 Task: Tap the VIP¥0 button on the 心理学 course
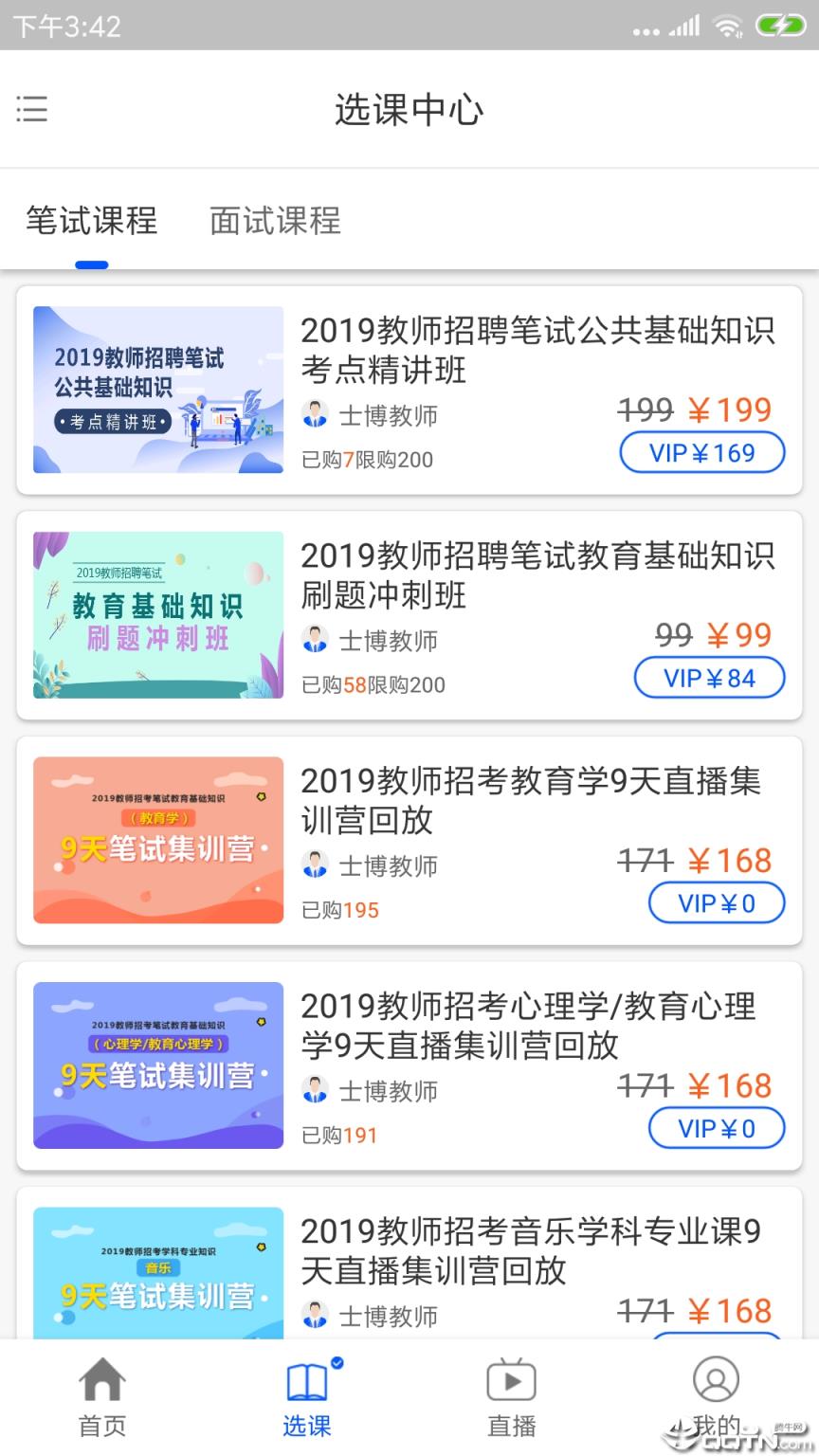click(x=717, y=1128)
